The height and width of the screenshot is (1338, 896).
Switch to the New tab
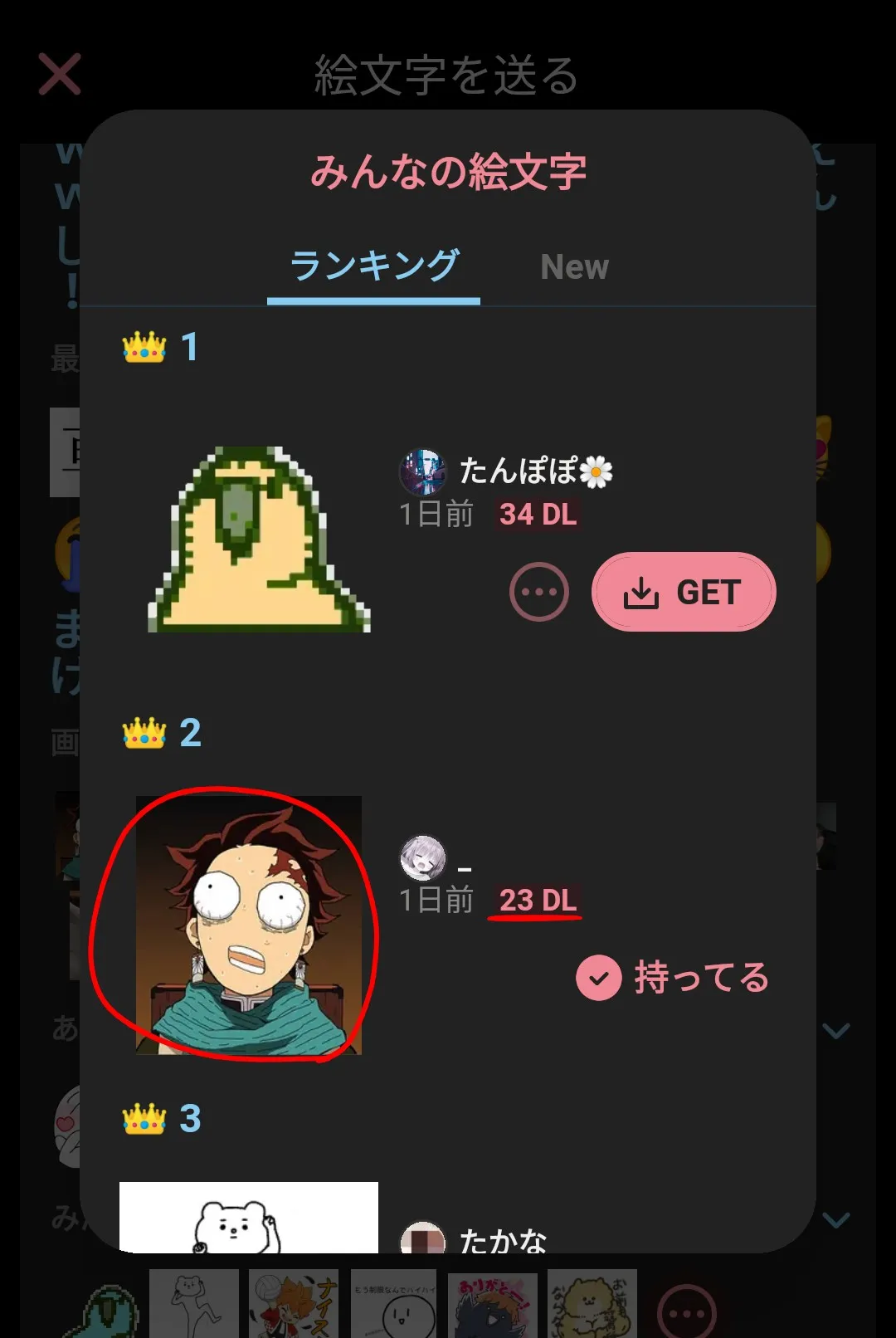point(574,267)
